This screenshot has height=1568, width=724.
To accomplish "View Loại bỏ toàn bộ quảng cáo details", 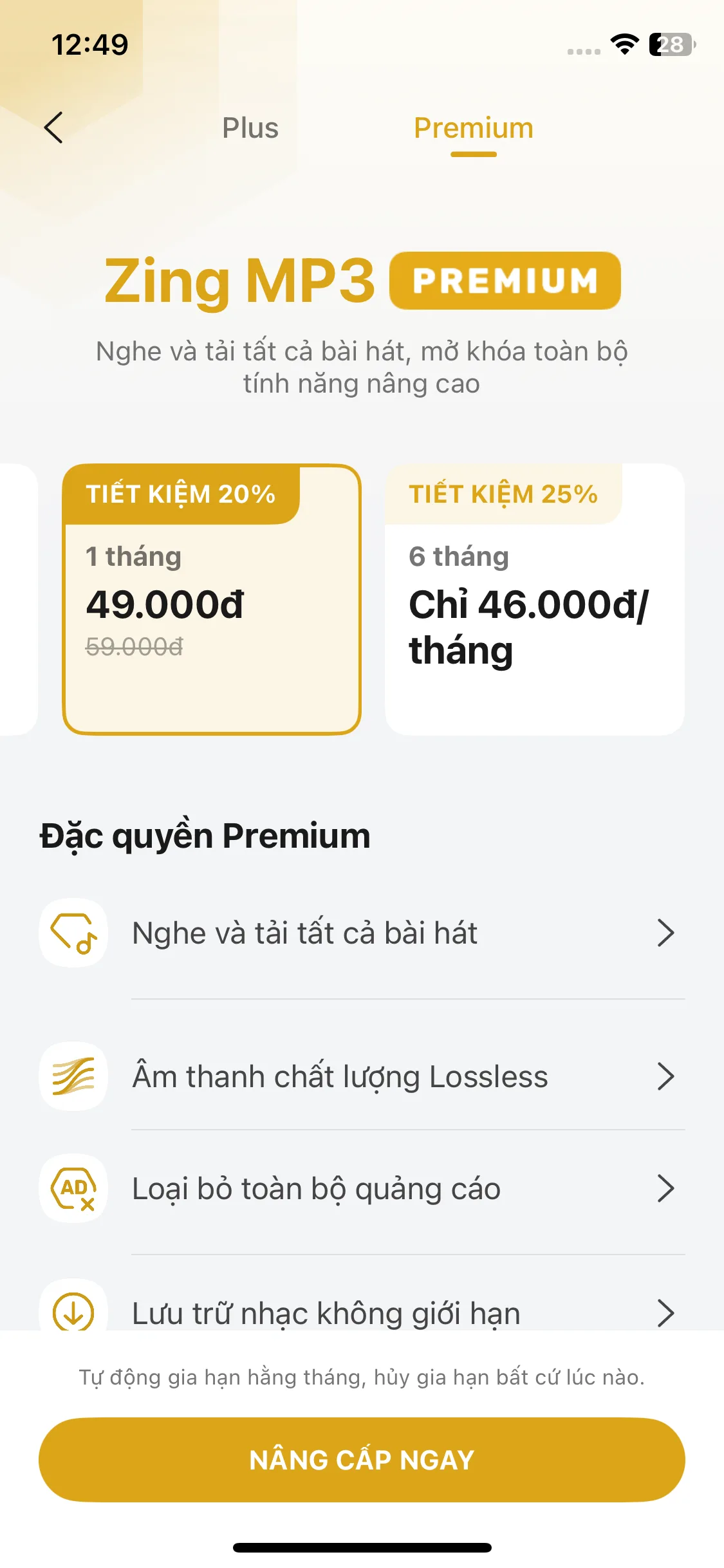I will (362, 1189).
